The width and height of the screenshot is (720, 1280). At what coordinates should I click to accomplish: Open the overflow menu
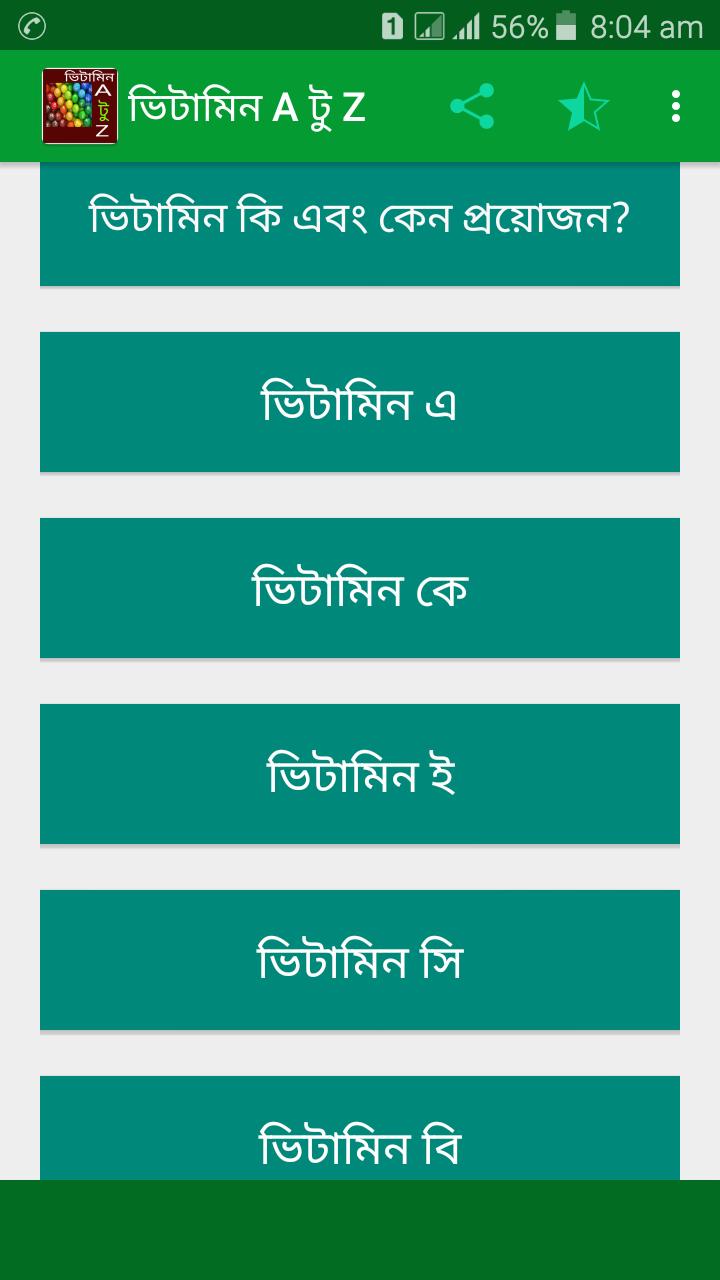[676, 106]
